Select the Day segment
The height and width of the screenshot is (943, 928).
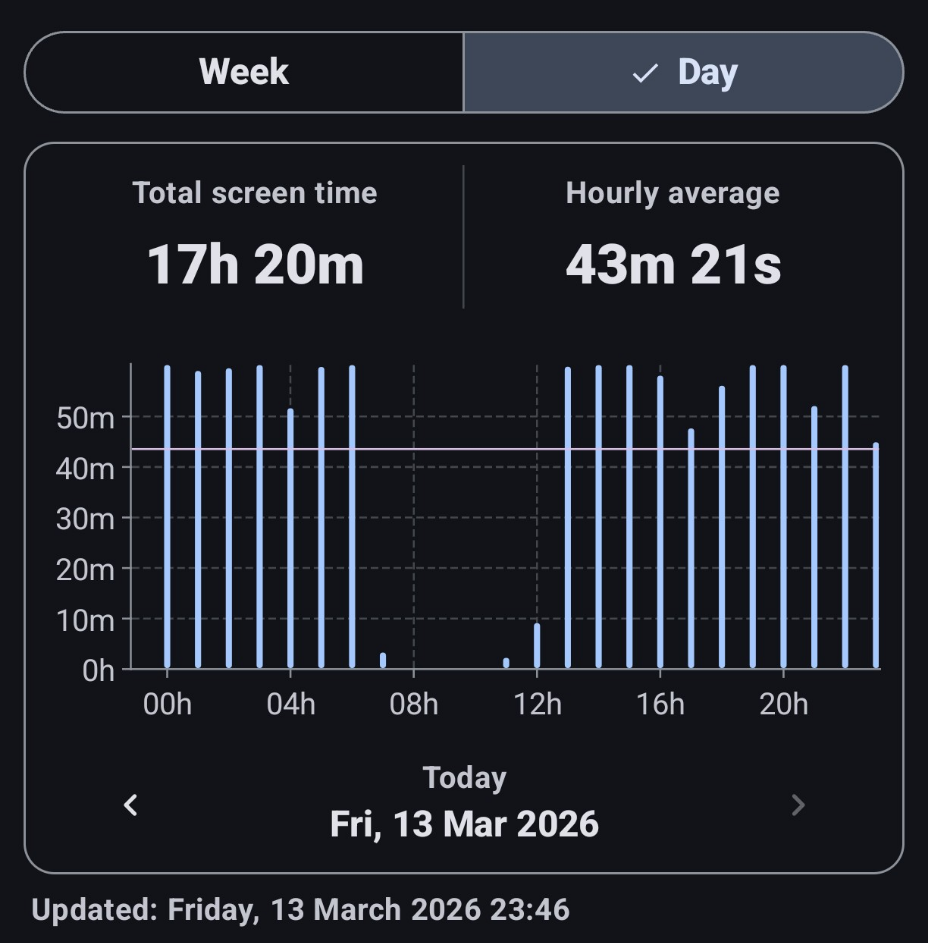click(x=684, y=72)
